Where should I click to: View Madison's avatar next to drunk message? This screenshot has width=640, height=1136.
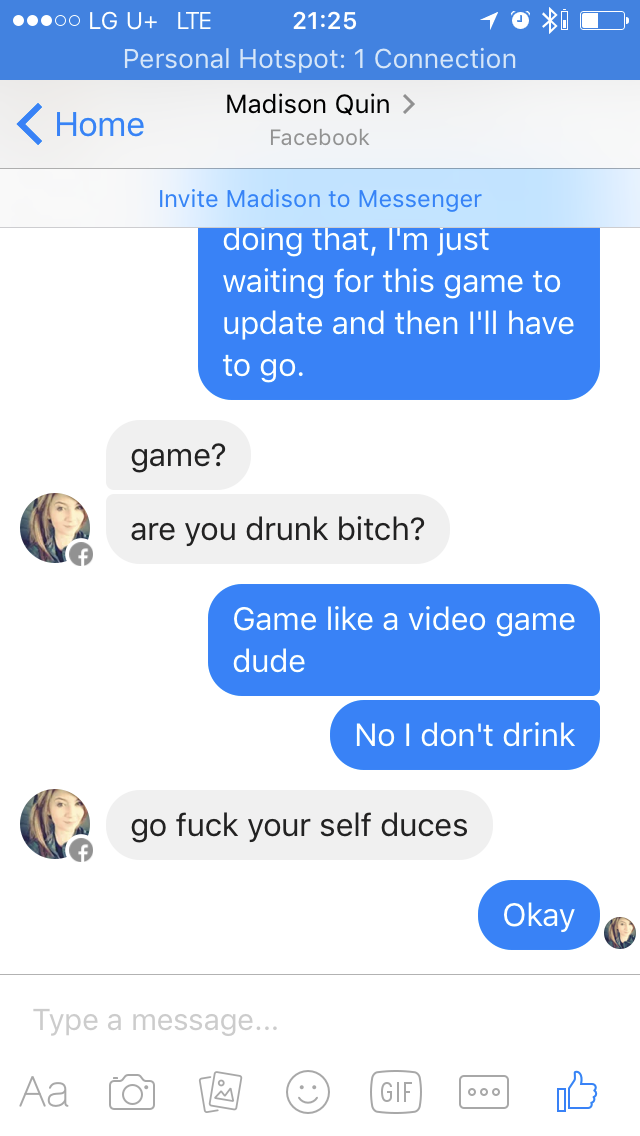coord(55,528)
